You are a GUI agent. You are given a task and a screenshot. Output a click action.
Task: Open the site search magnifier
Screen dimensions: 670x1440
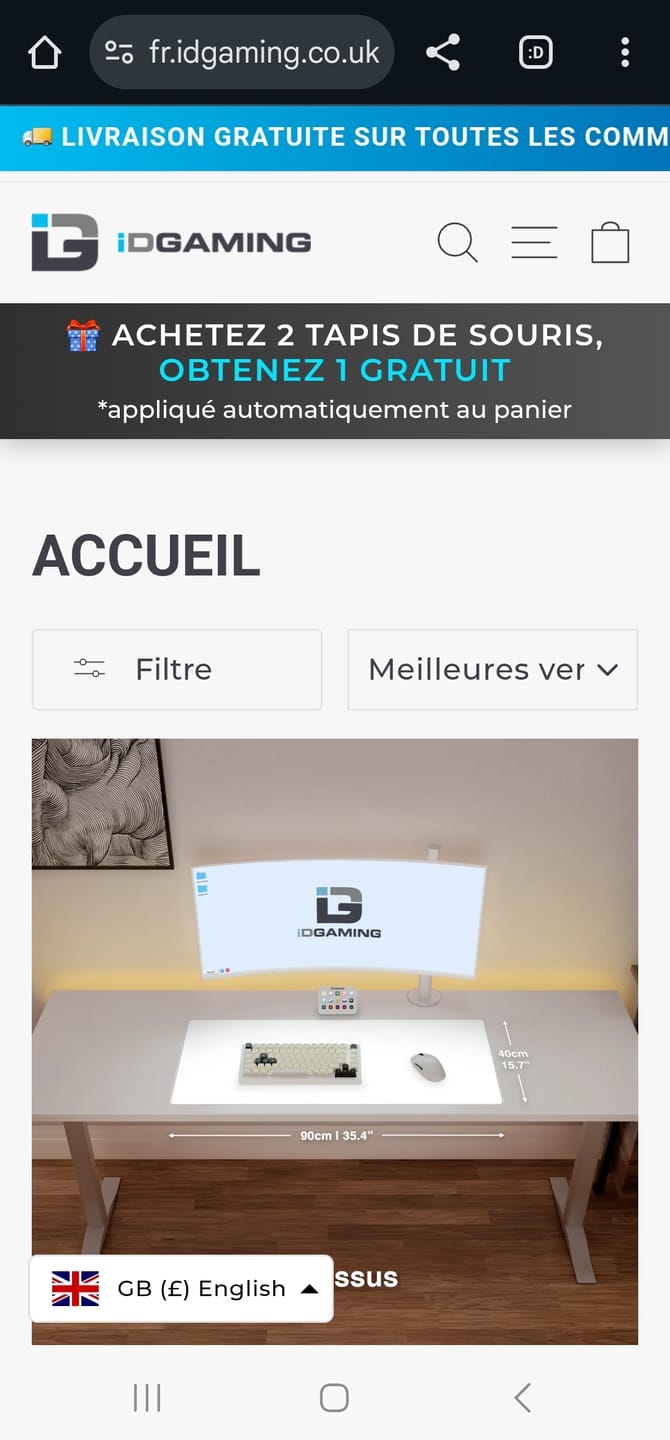(x=458, y=243)
